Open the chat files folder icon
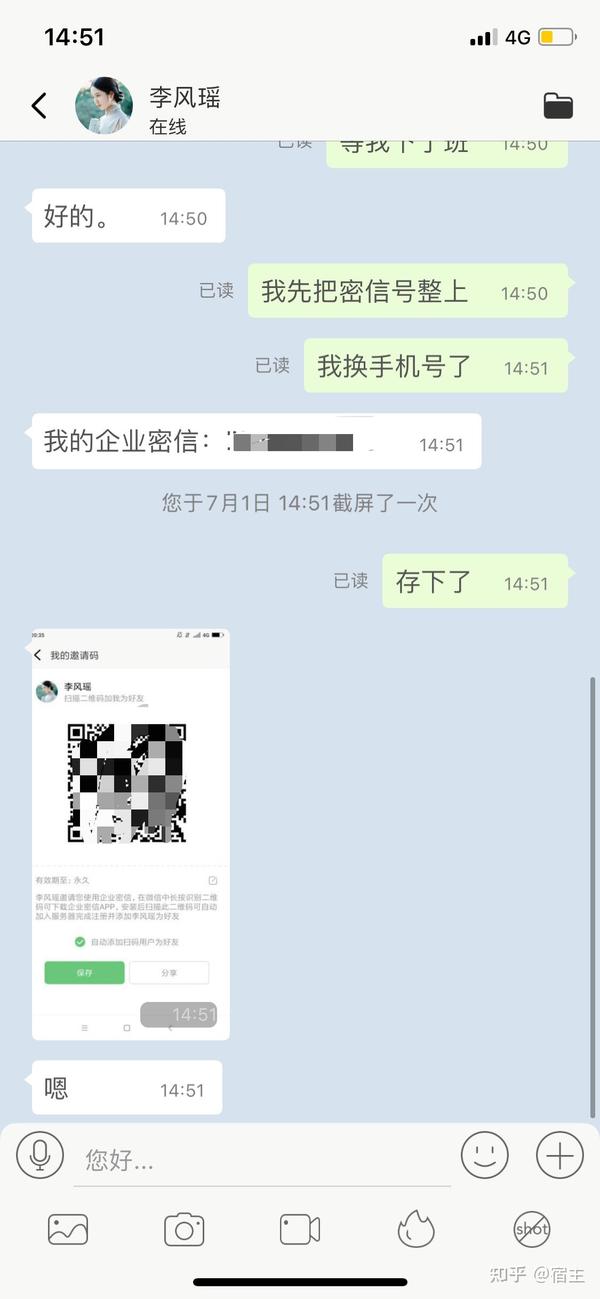The width and height of the screenshot is (600, 1299). pyautogui.click(x=557, y=105)
